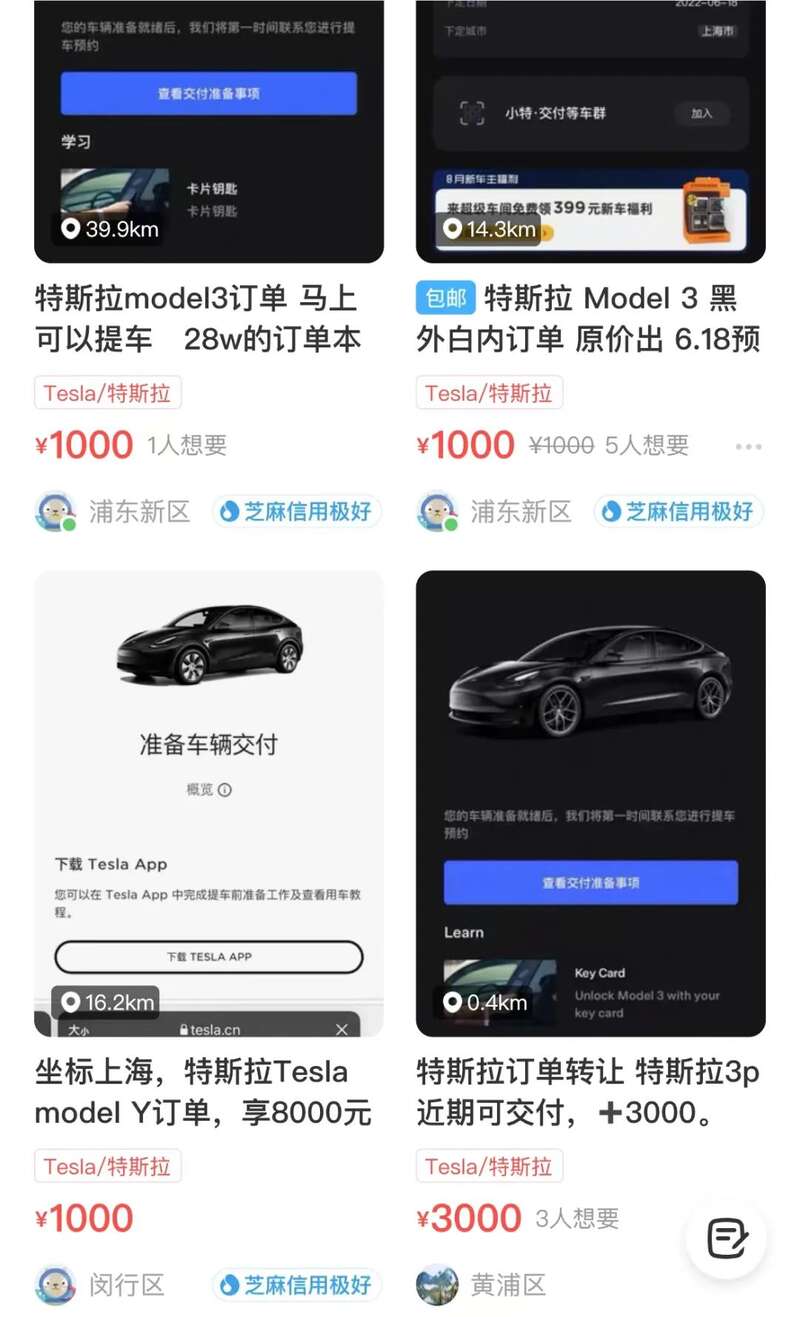Viewport: 800px width, 1317px height.
Task: Select Tesla/特斯拉 tag on the 3p listing
Action: (489, 1166)
